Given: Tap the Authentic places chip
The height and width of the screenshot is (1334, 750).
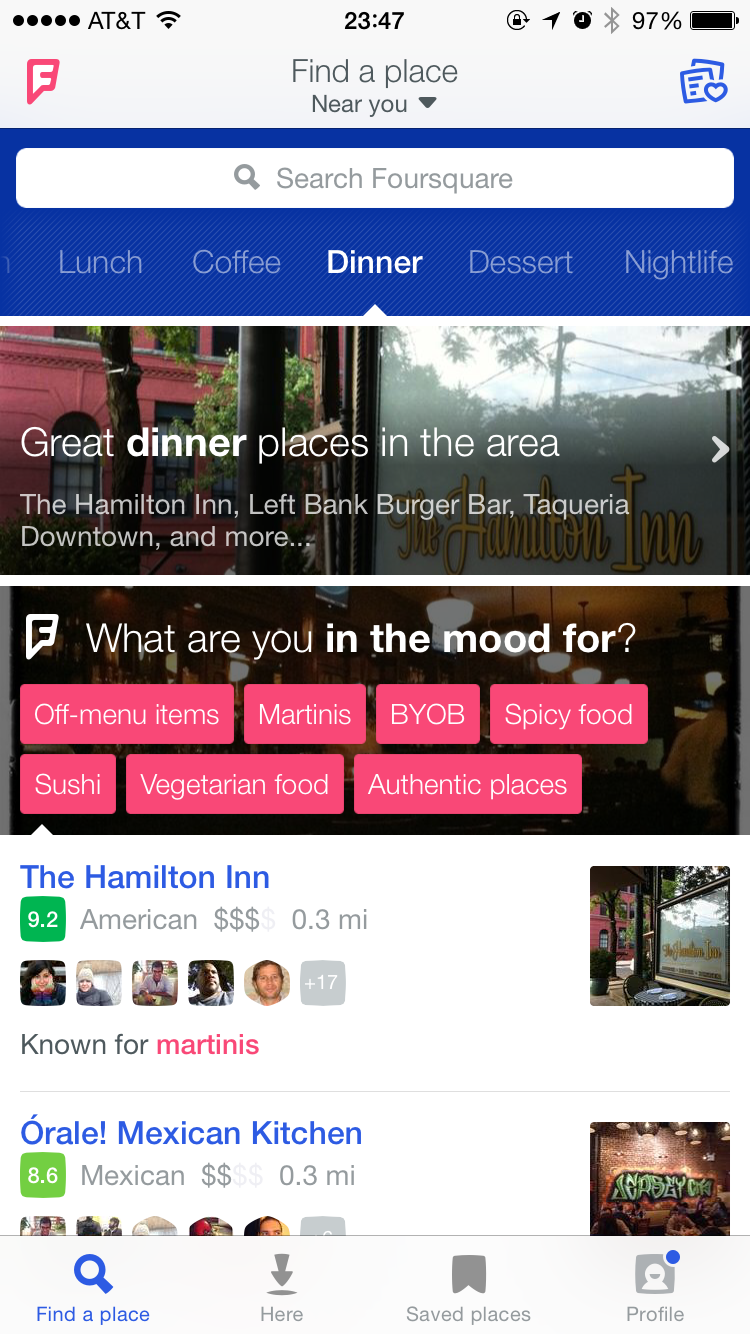Looking at the screenshot, I should [x=467, y=785].
